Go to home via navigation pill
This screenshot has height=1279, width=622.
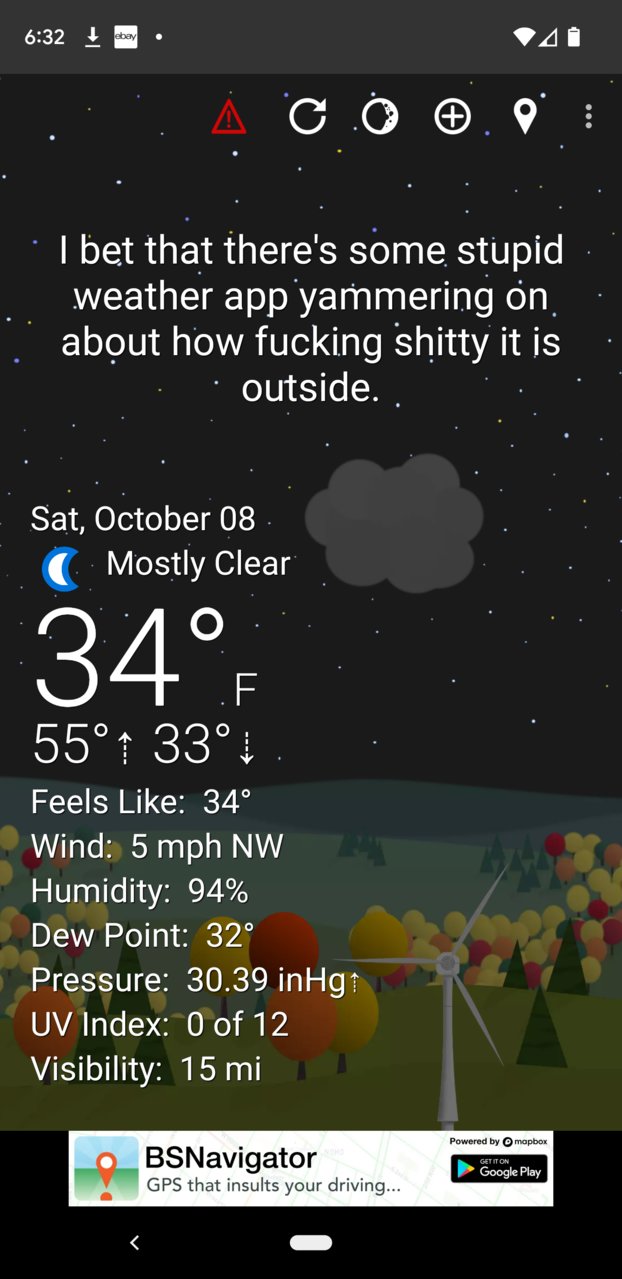pyautogui.click(x=311, y=1243)
